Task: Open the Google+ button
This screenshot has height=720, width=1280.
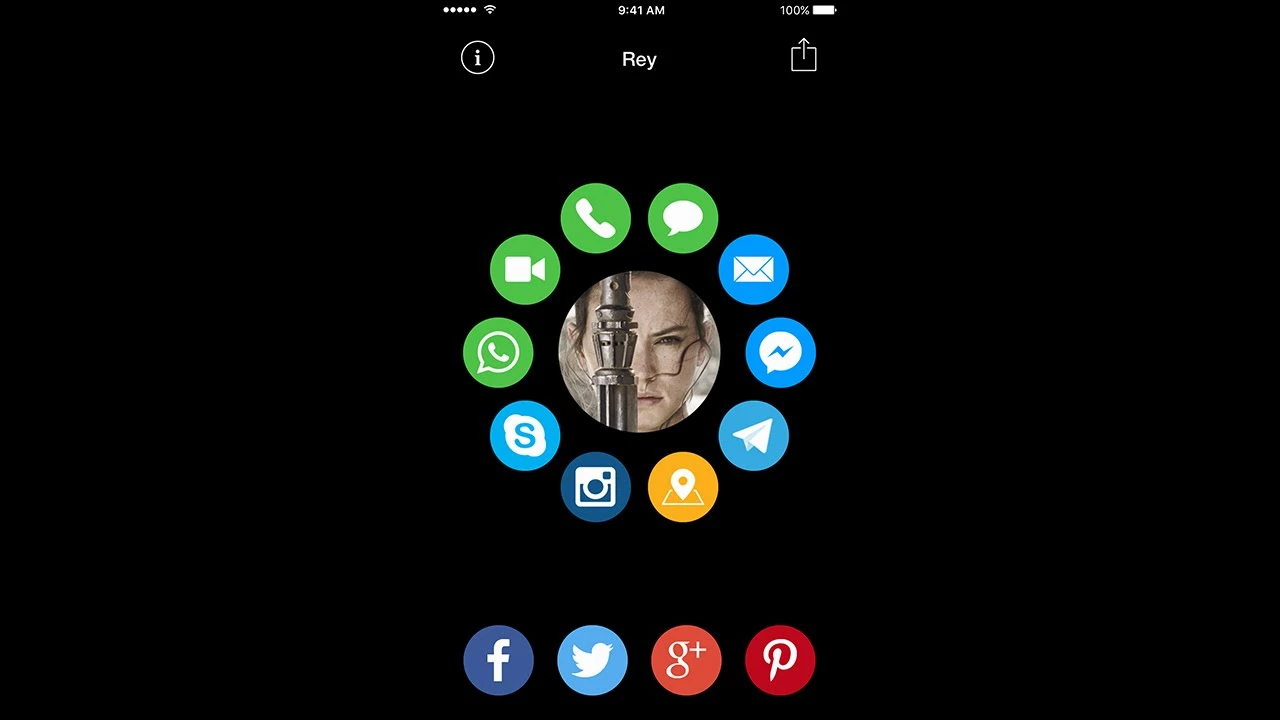Action: [x=686, y=660]
